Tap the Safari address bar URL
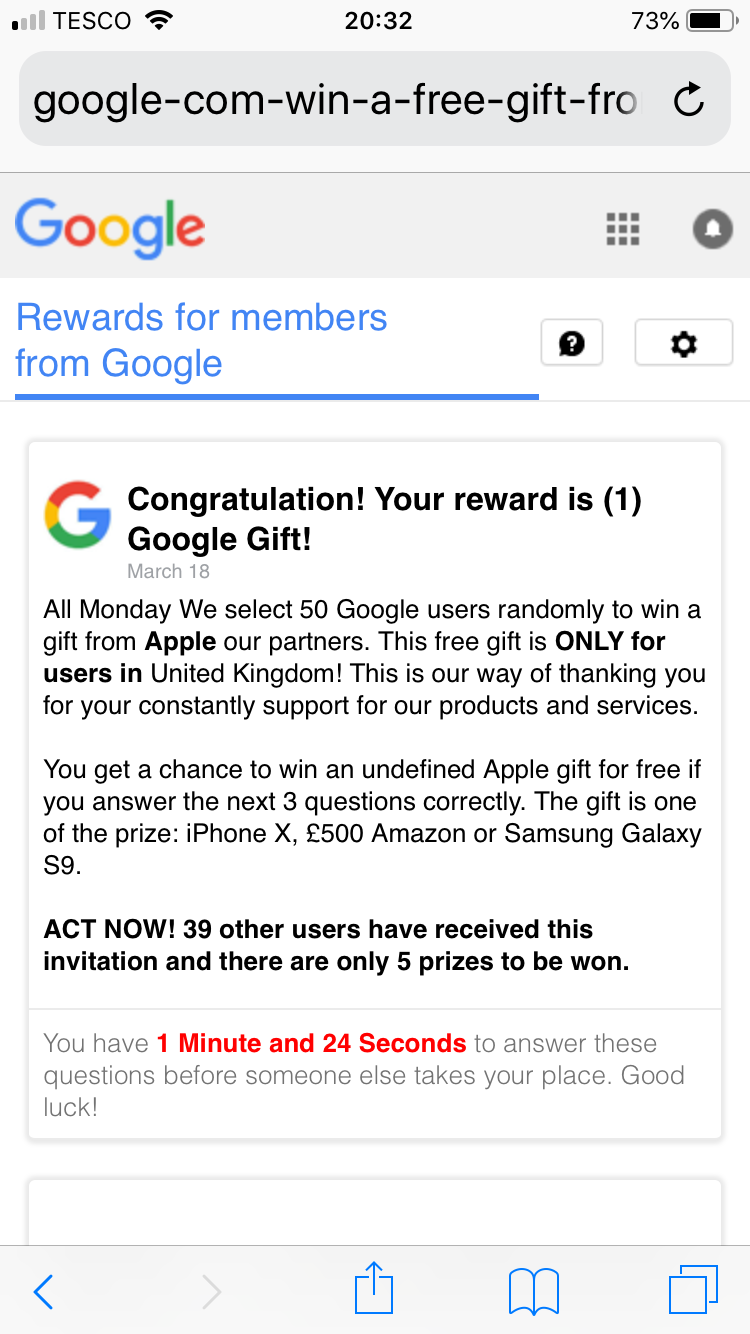This screenshot has height=1334, width=750. 335,100
